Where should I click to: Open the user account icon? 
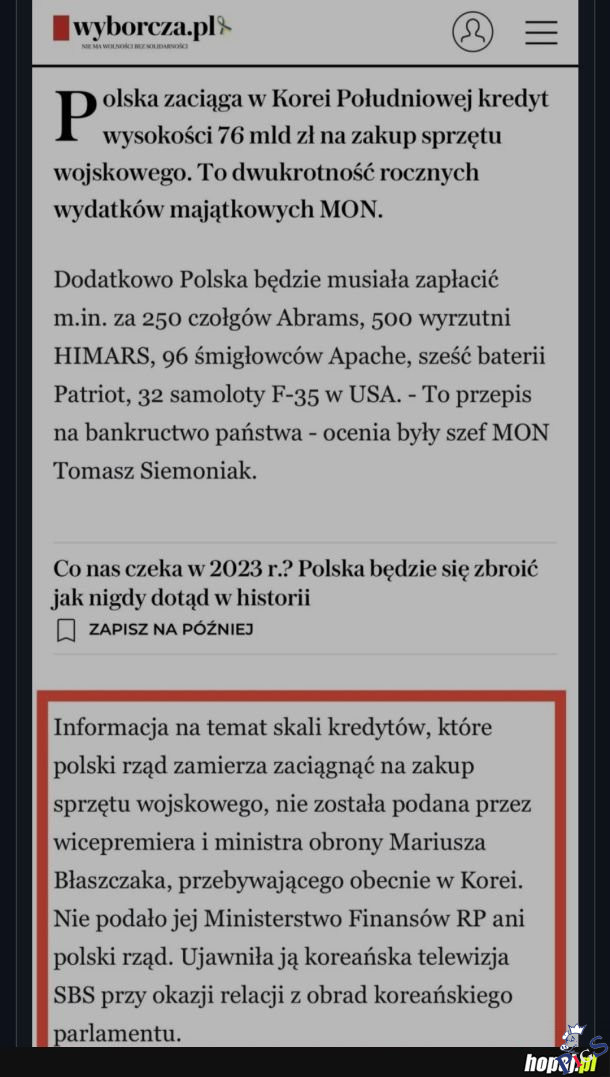[x=472, y=31]
